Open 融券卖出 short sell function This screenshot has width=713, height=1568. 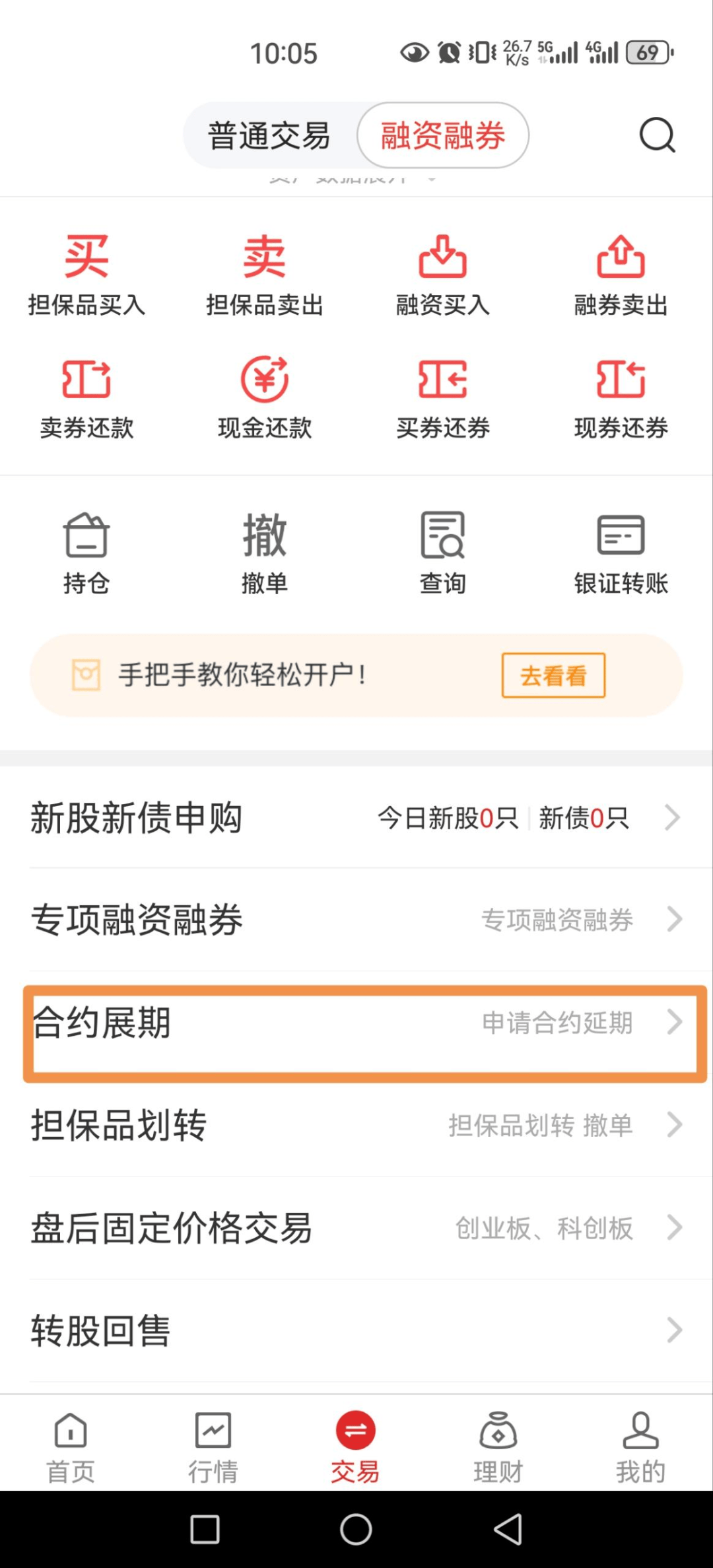tap(621, 272)
